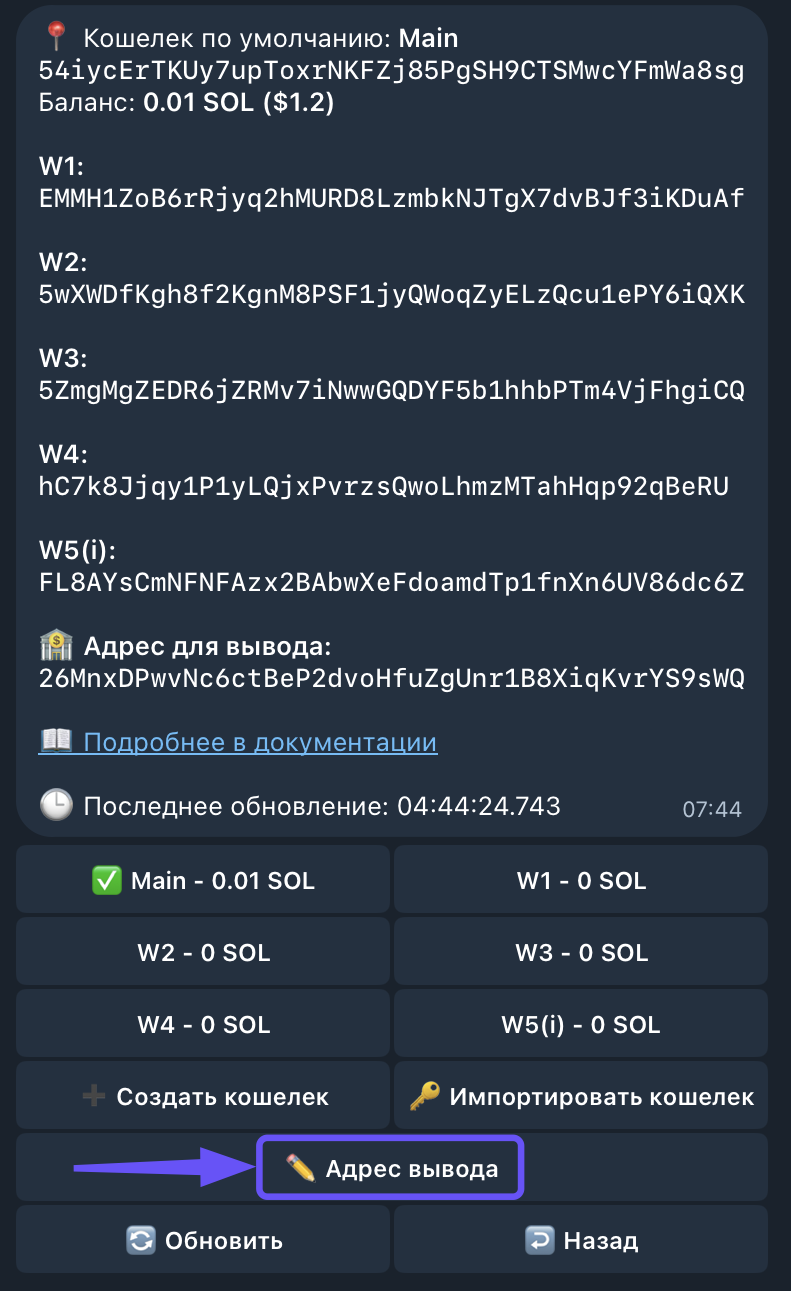Switch to the W2 - 0 SOL wallet
This screenshot has height=1291, width=791.
203,952
